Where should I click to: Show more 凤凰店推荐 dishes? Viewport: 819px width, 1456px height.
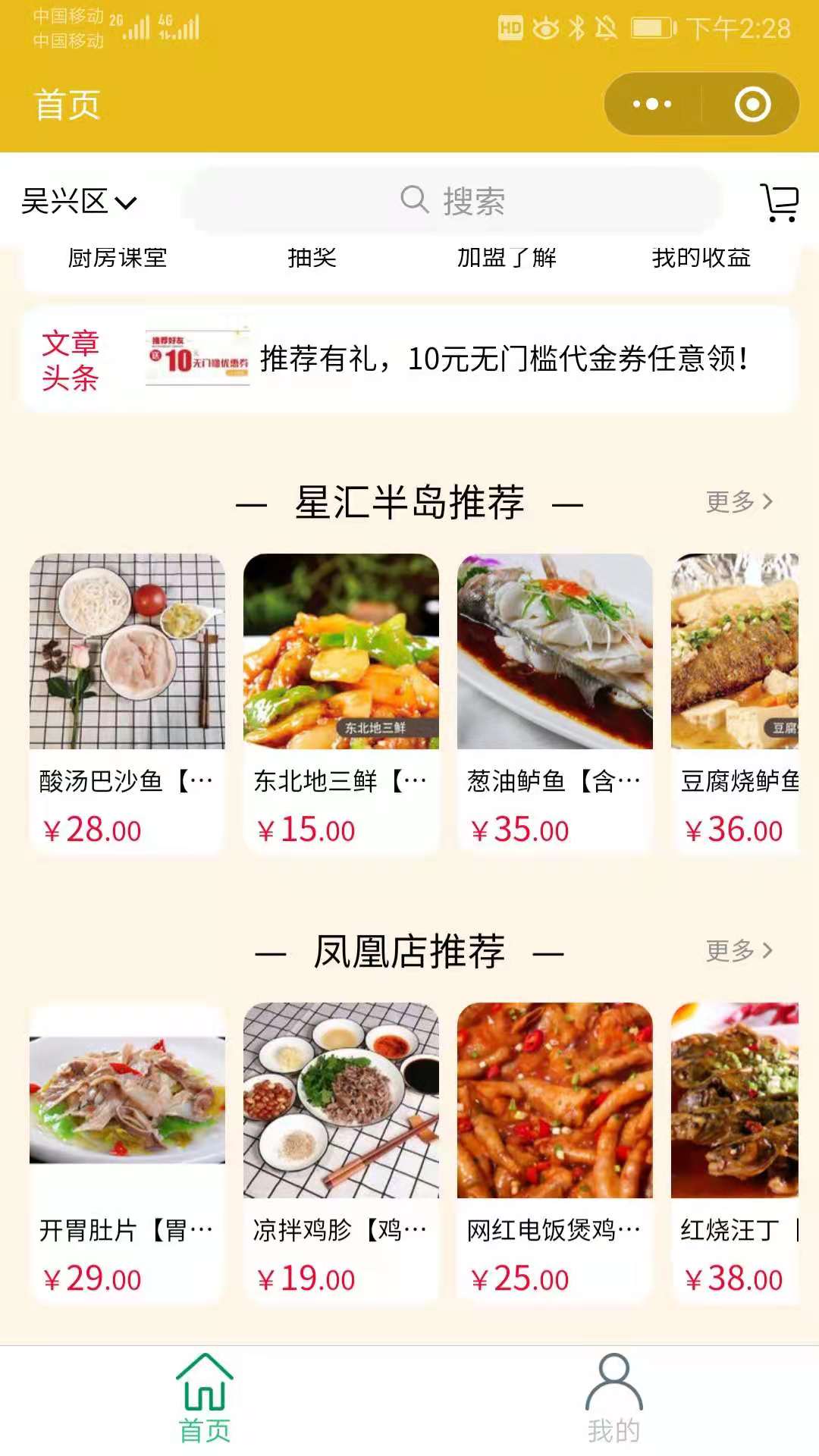point(739,950)
